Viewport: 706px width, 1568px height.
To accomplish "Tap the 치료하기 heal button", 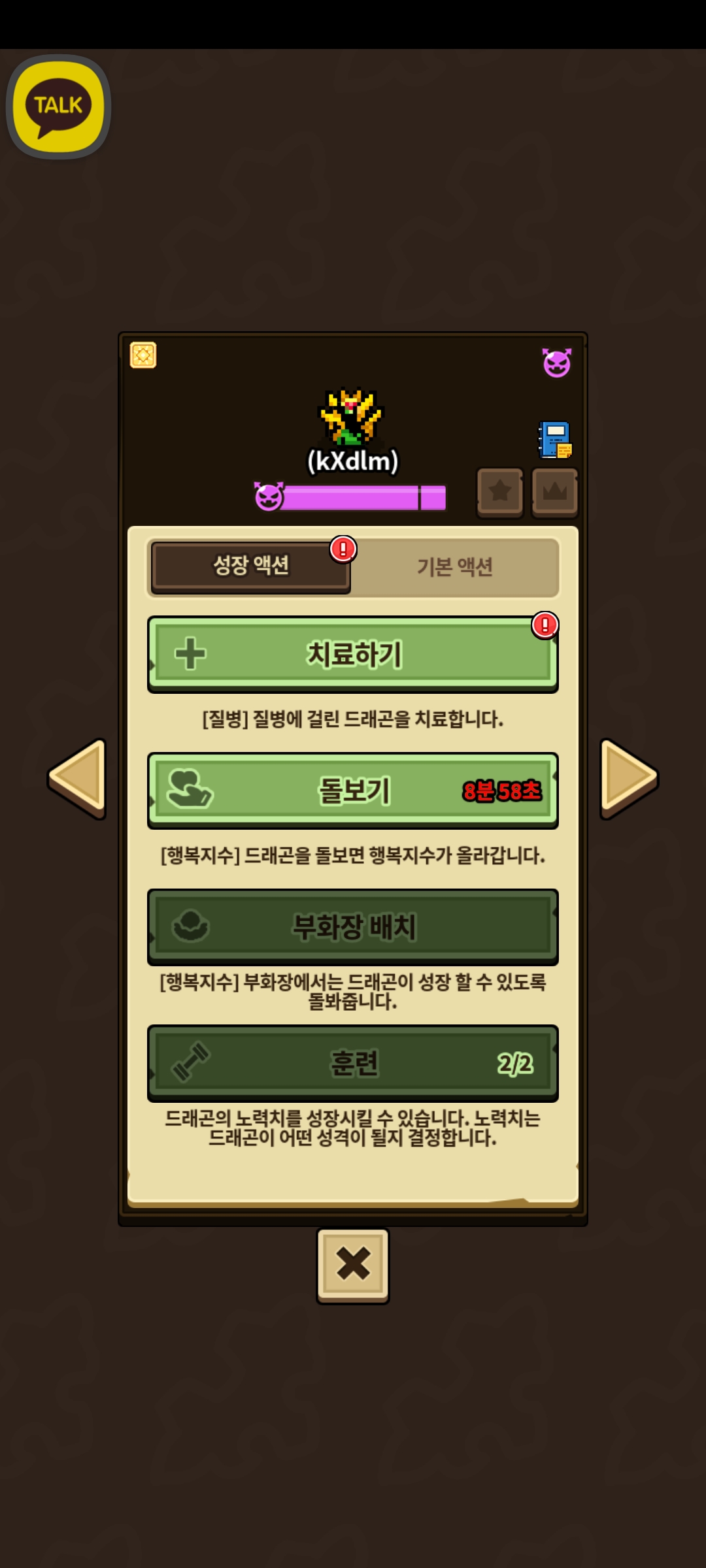I will point(353,654).
